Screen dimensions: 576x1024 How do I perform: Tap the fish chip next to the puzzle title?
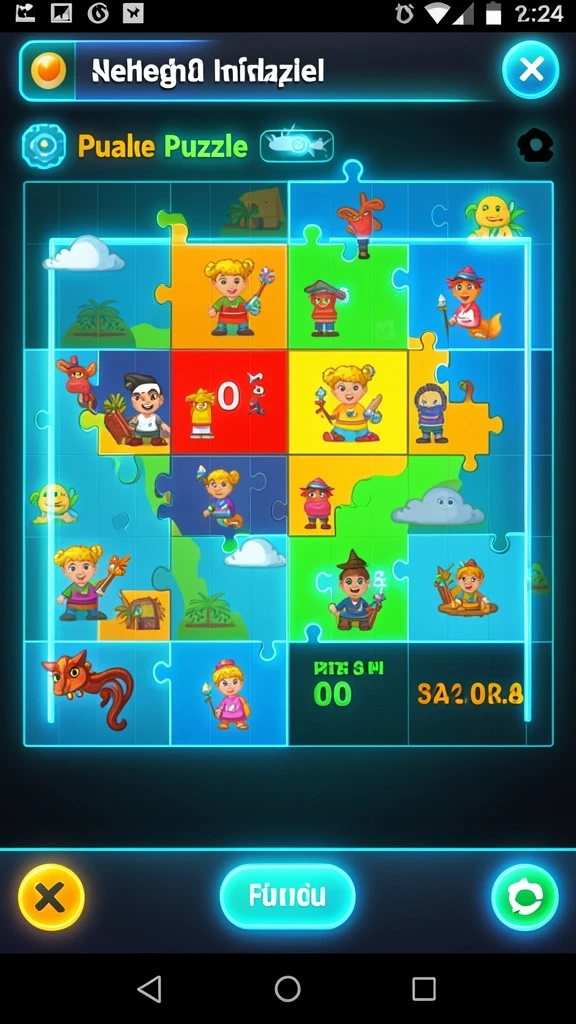(x=297, y=145)
